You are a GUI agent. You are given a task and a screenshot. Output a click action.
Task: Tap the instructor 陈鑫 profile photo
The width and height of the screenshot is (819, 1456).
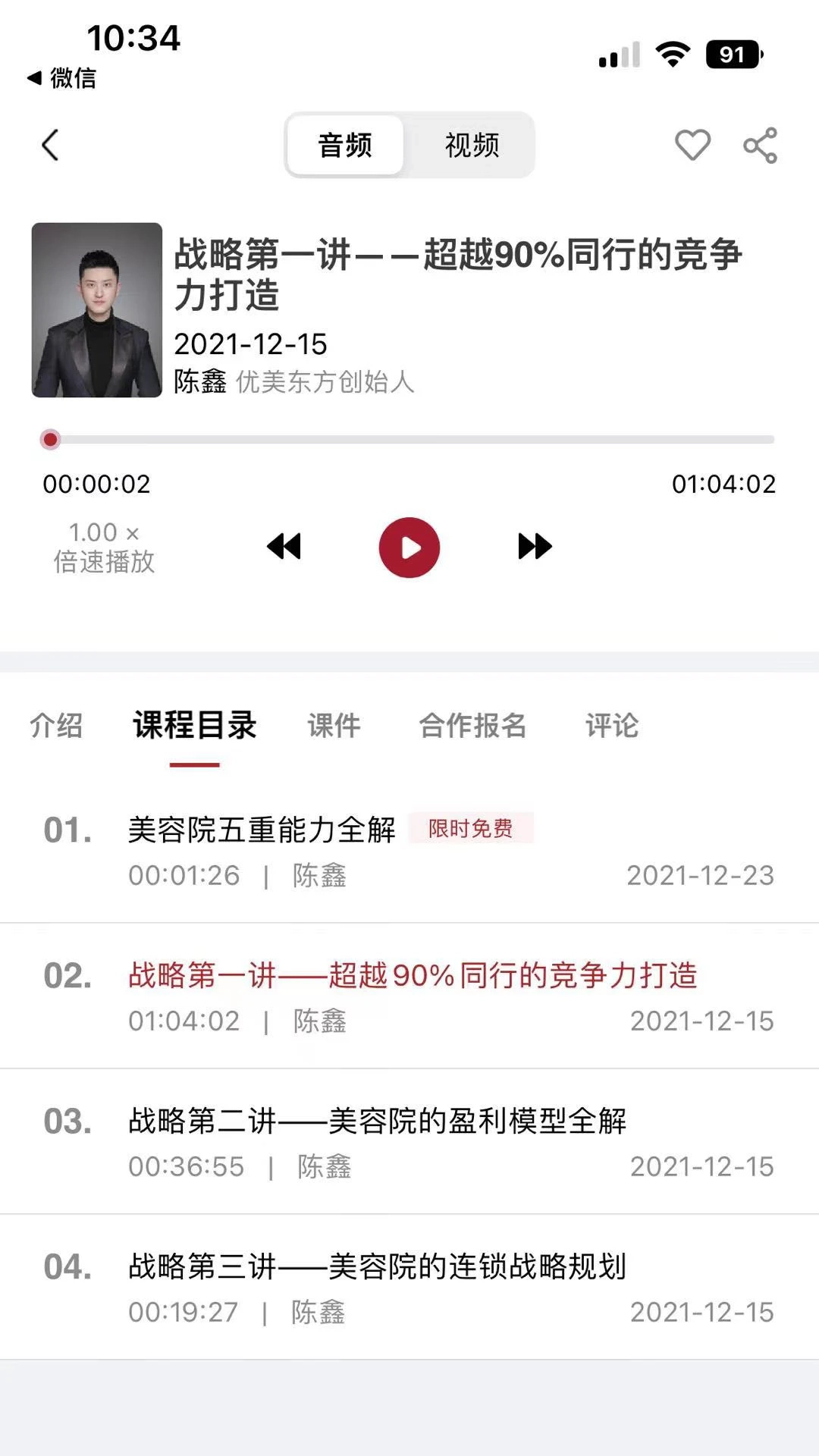pyautogui.click(x=96, y=312)
